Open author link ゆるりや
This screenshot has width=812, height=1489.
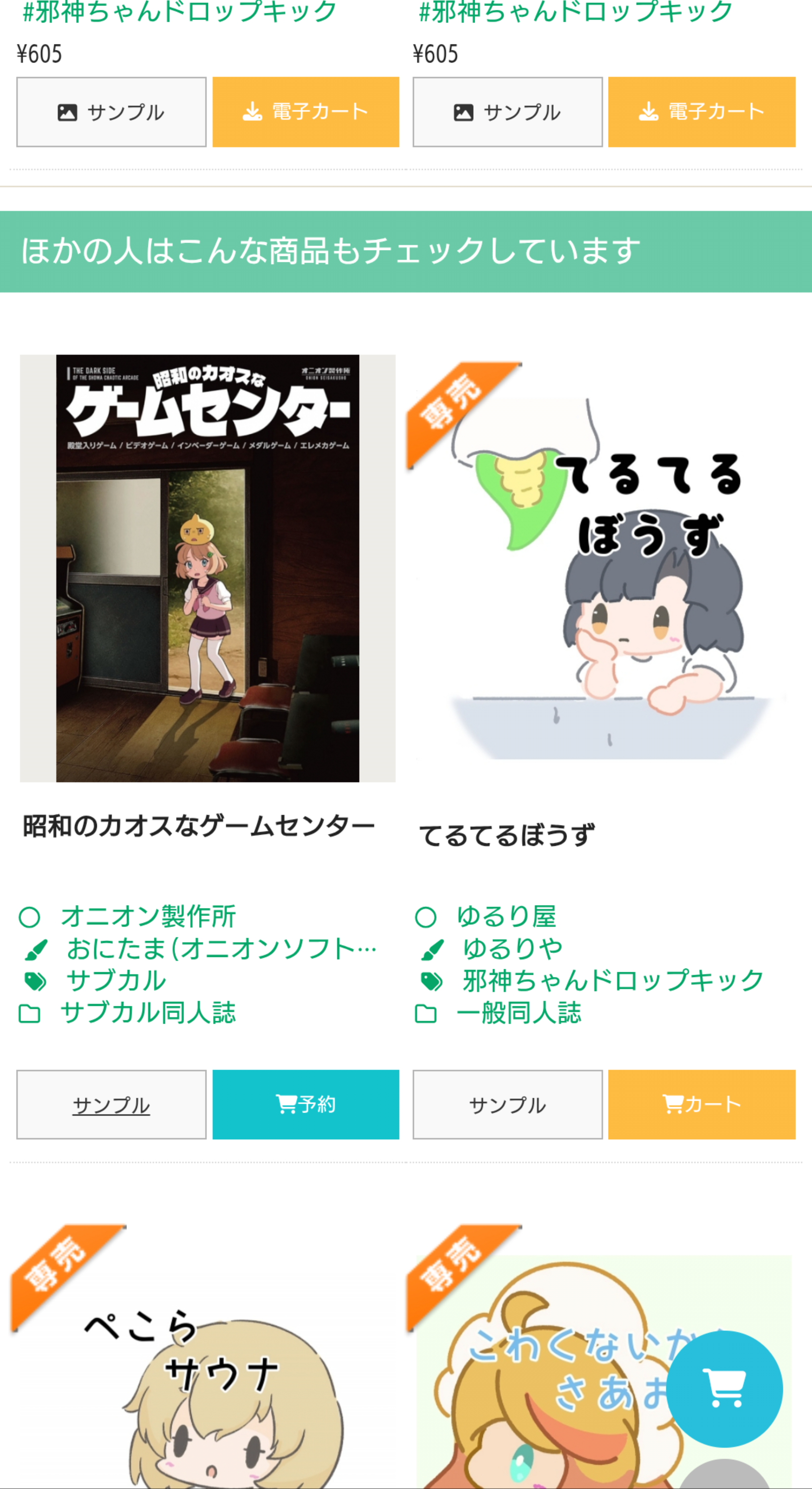[512, 949]
